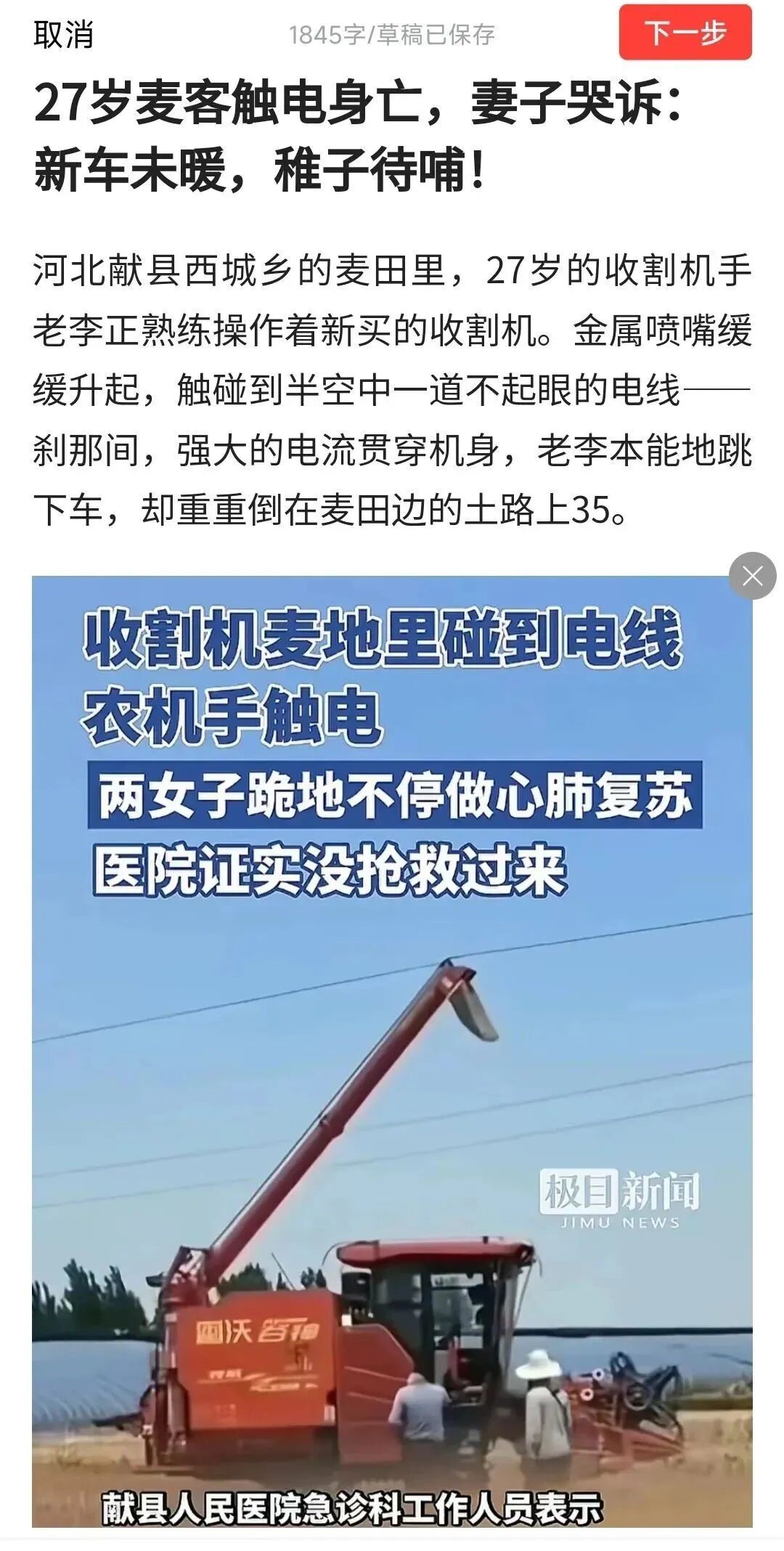Proceed with the 下一步 button
The width and height of the screenshot is (784, 1551).
(x=685, y=33)
